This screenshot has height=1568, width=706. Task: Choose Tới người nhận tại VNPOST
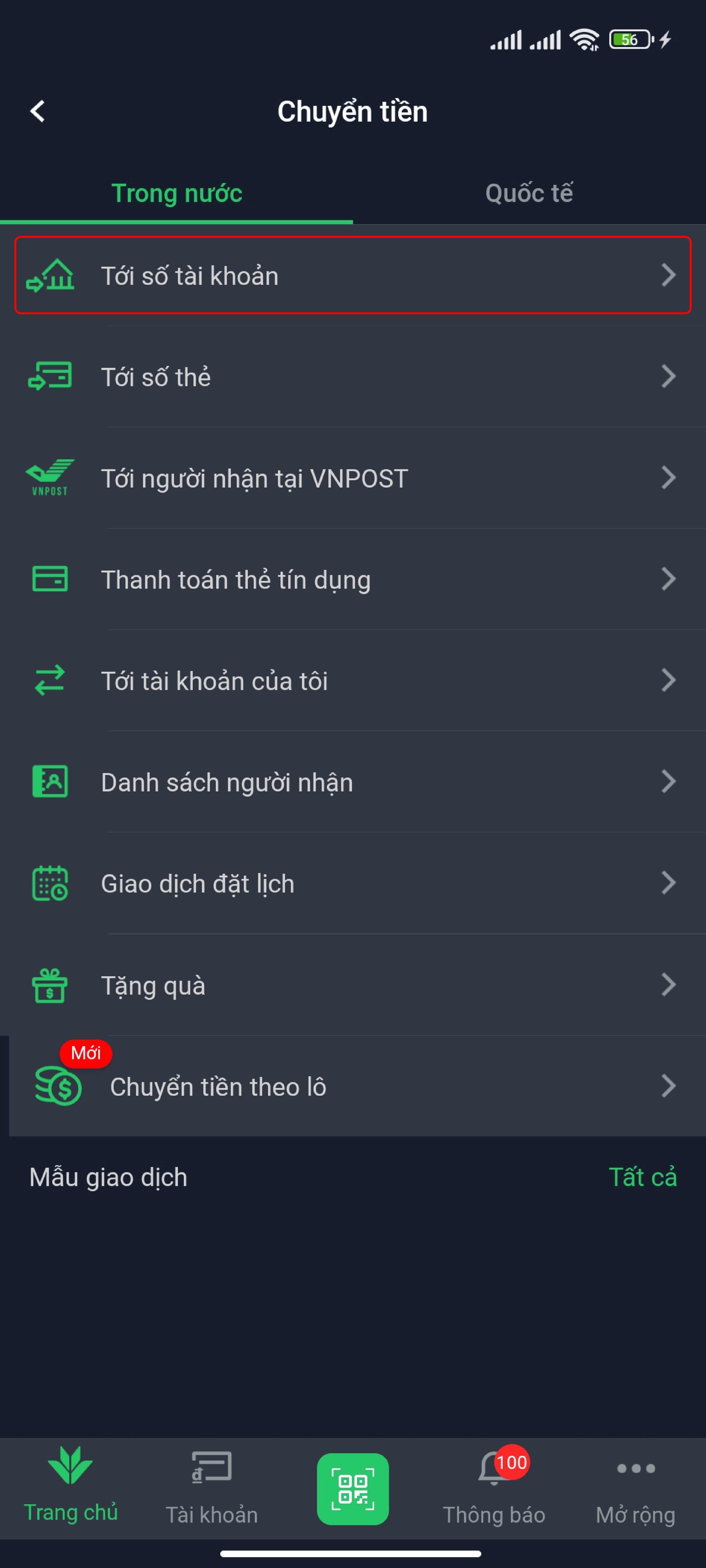click(353, 478)
